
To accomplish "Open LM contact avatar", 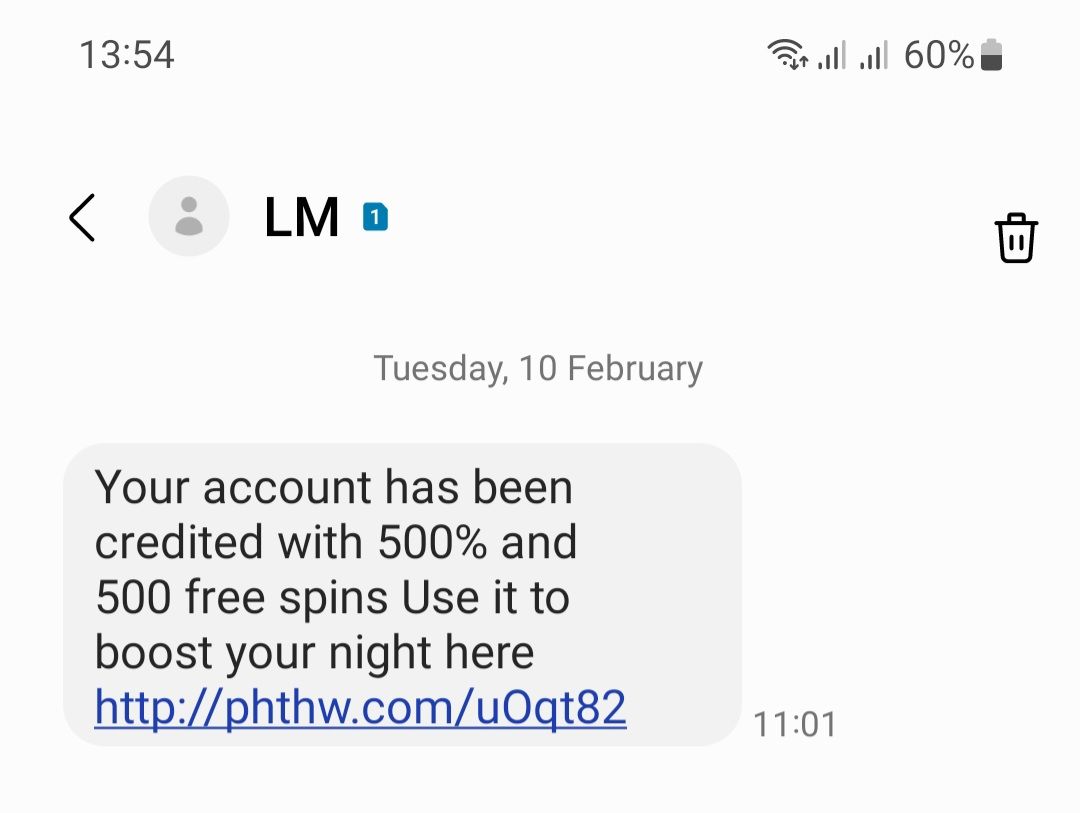I will pos(188,216).
